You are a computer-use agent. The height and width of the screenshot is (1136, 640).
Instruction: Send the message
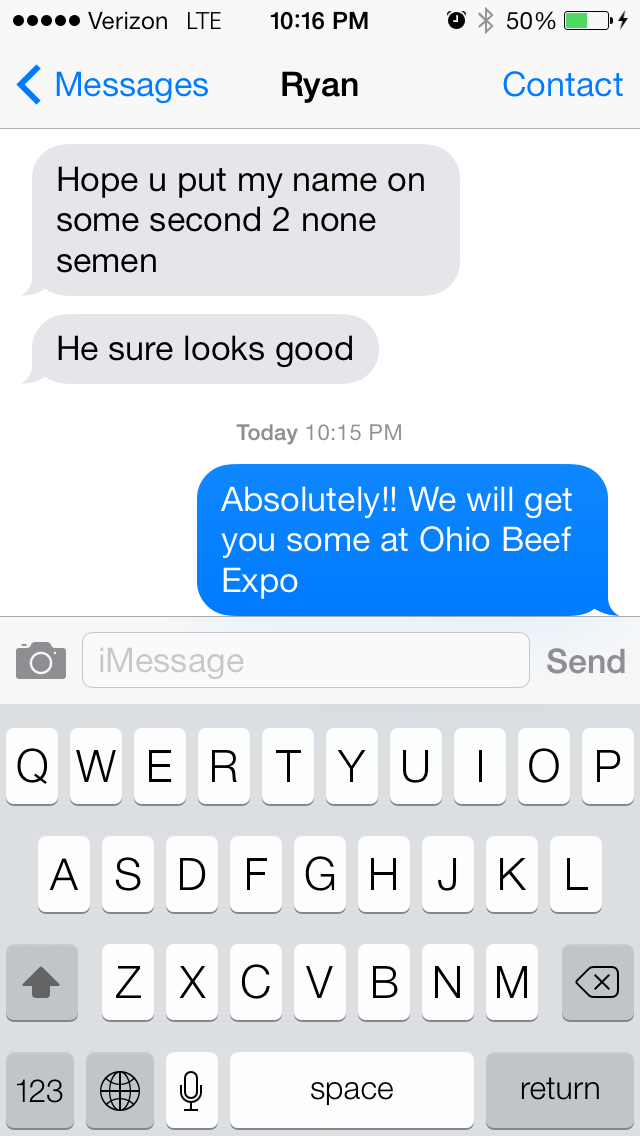pyautogui.click(x=585, y=661)
